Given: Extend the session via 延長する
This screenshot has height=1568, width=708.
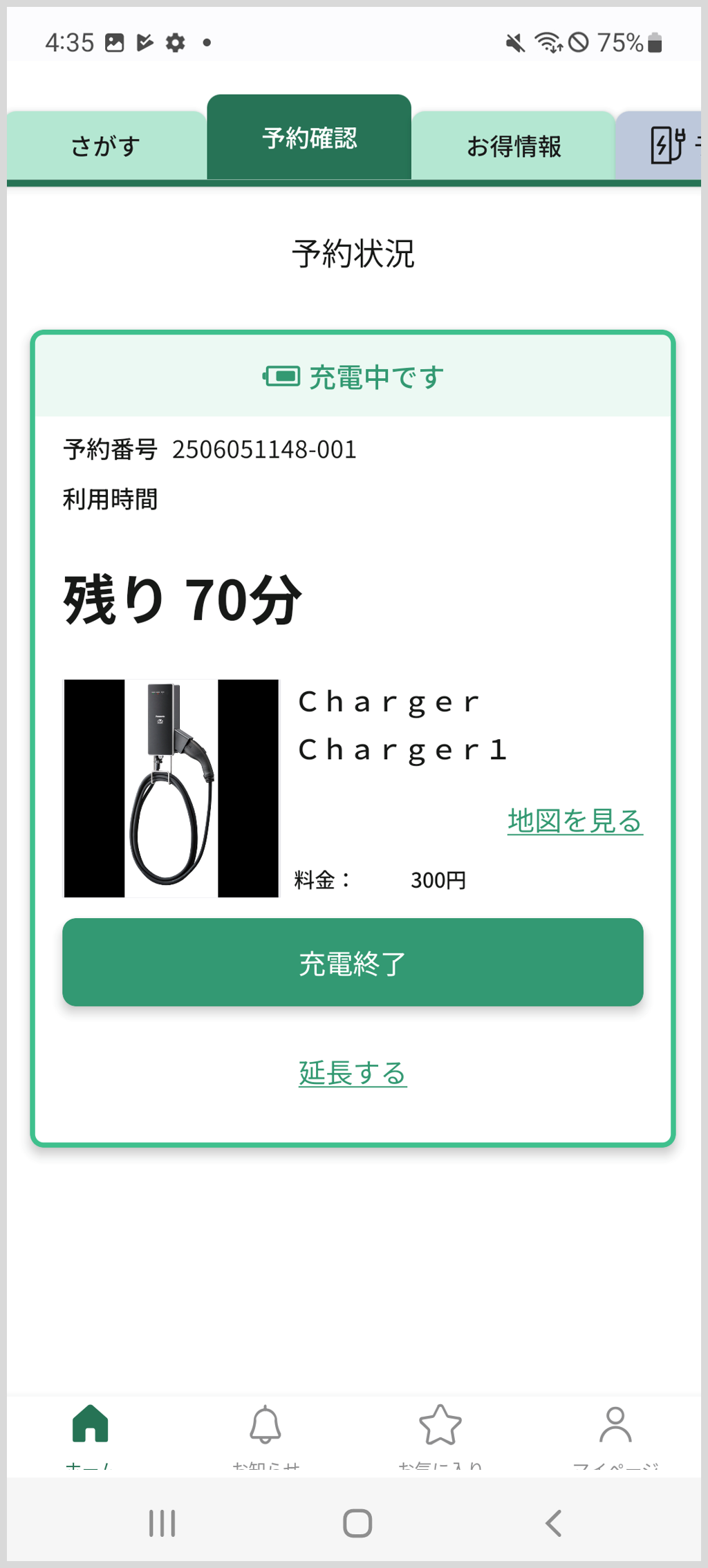Looking at the screenshot, I should (353, 1073).
